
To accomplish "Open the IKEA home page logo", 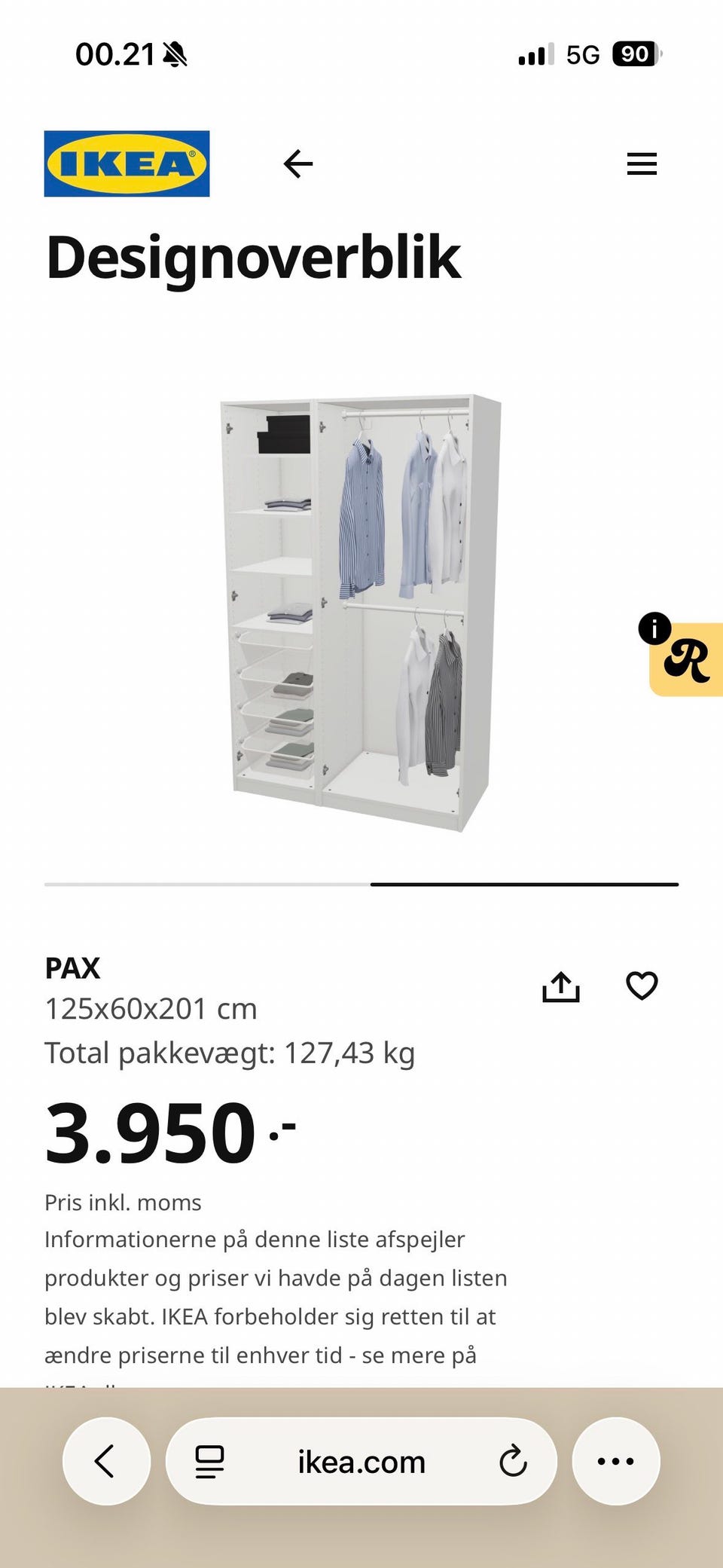I will [x=127, y=164].
